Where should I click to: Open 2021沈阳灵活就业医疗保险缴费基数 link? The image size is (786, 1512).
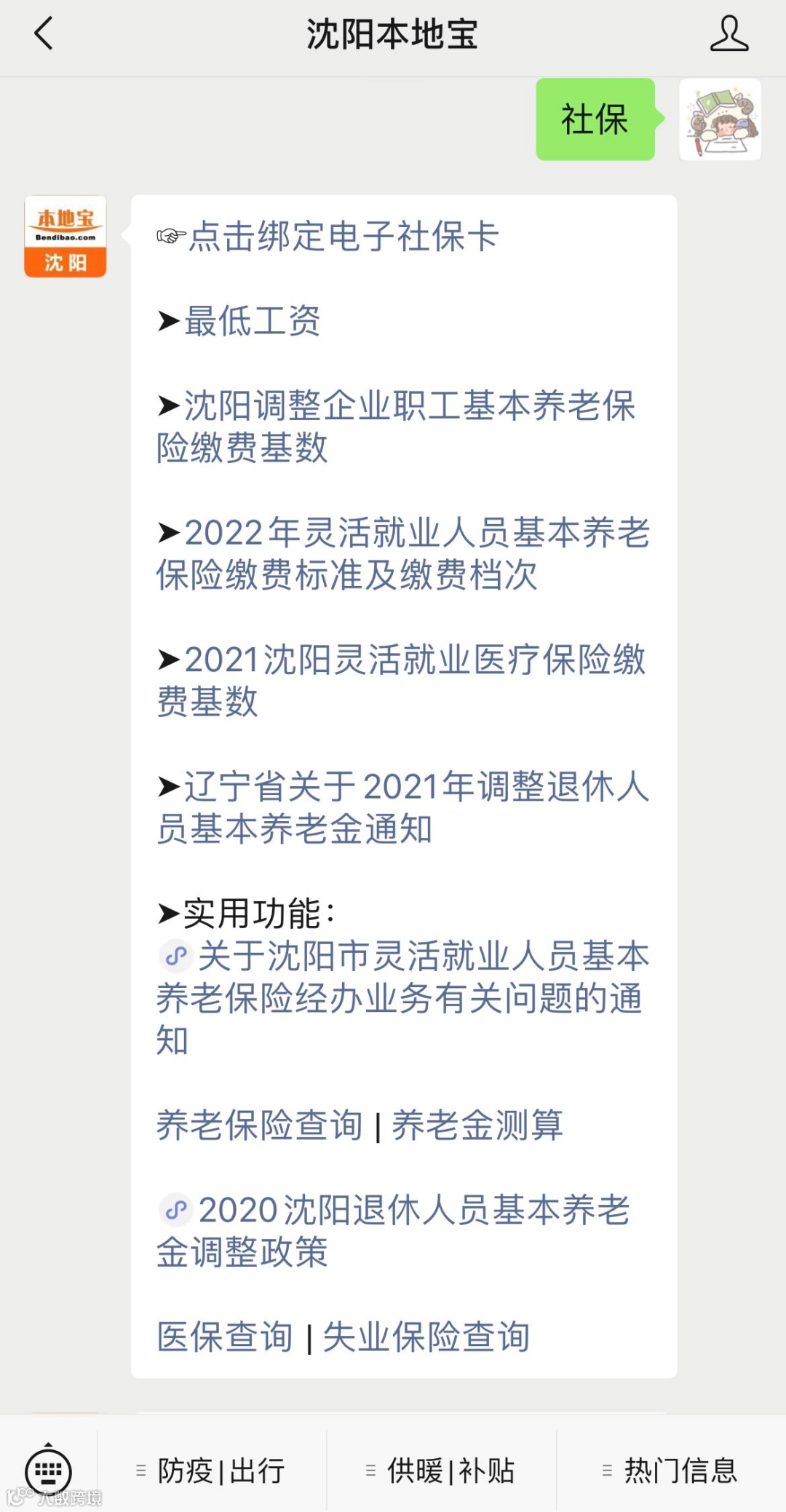click(401, 681)
